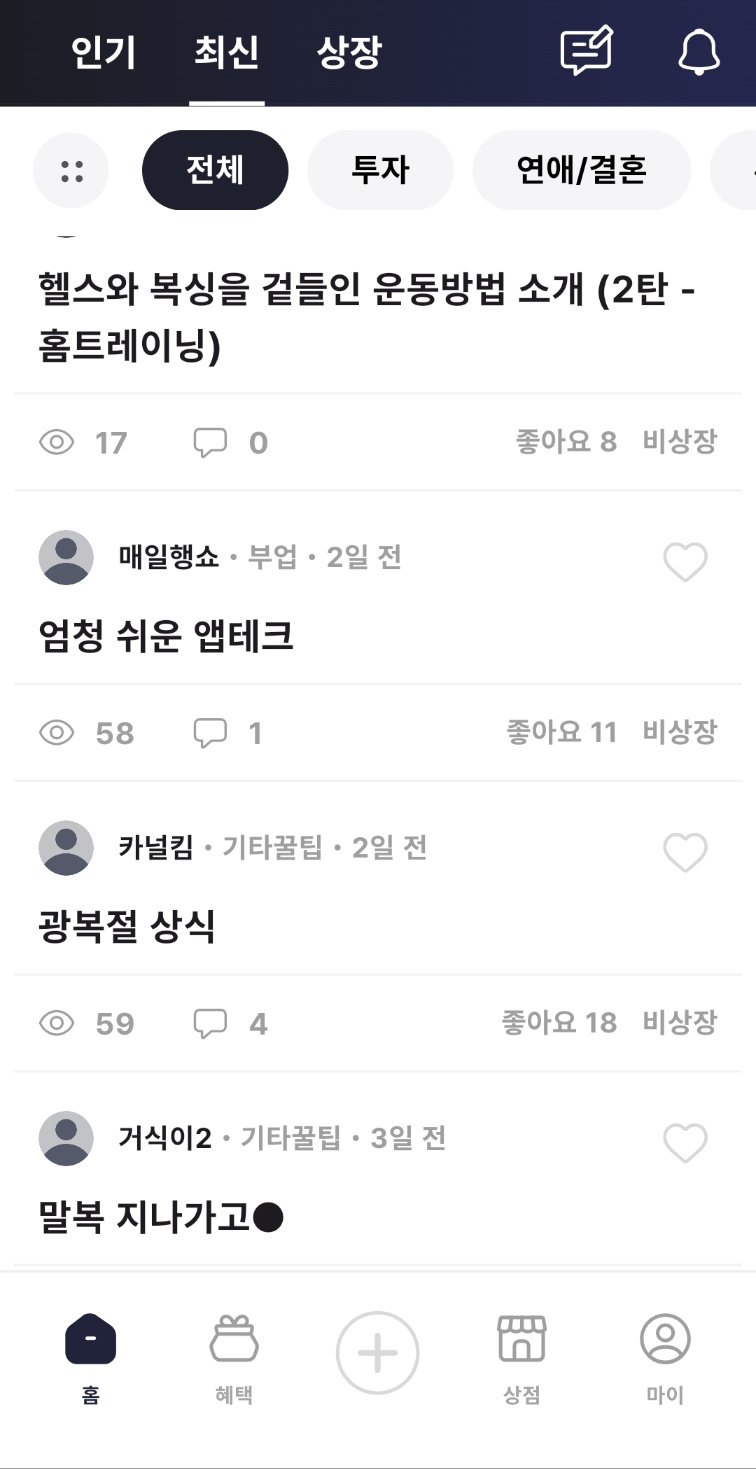Select the 전체 filter chip
756x1469 pixels.
click(x=215, y=170)
